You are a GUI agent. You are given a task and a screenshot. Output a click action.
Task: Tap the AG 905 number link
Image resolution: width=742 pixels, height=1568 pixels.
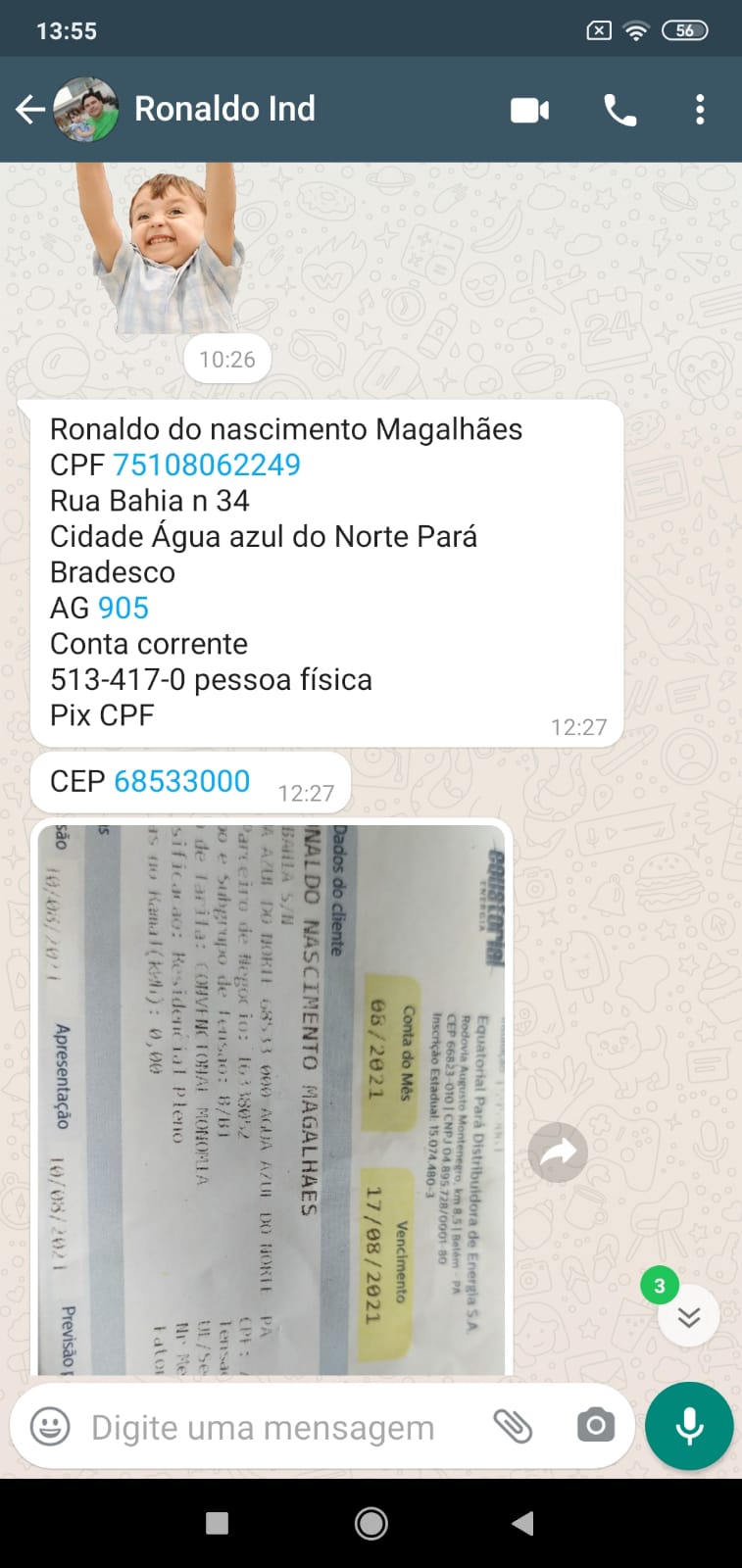(x=124, y=608)
